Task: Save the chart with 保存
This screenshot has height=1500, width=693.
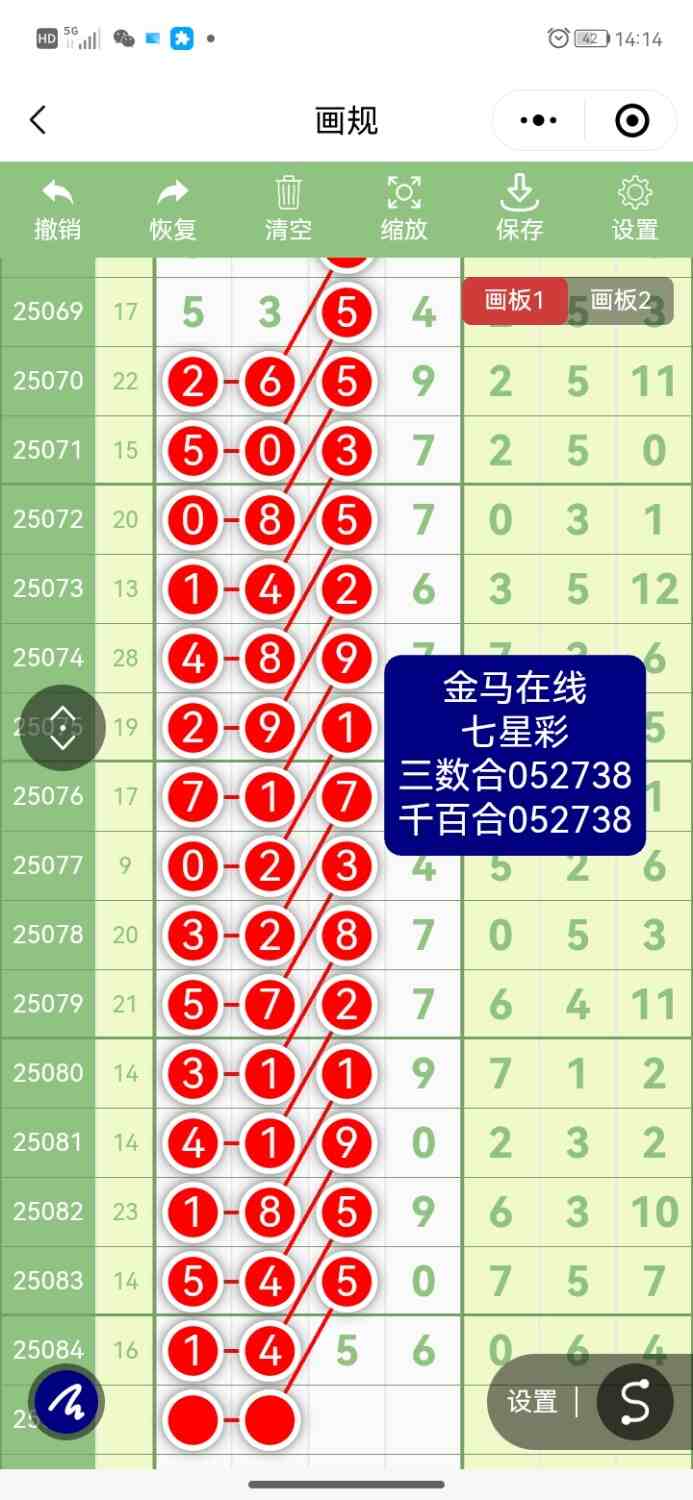Action: point(519,208)
